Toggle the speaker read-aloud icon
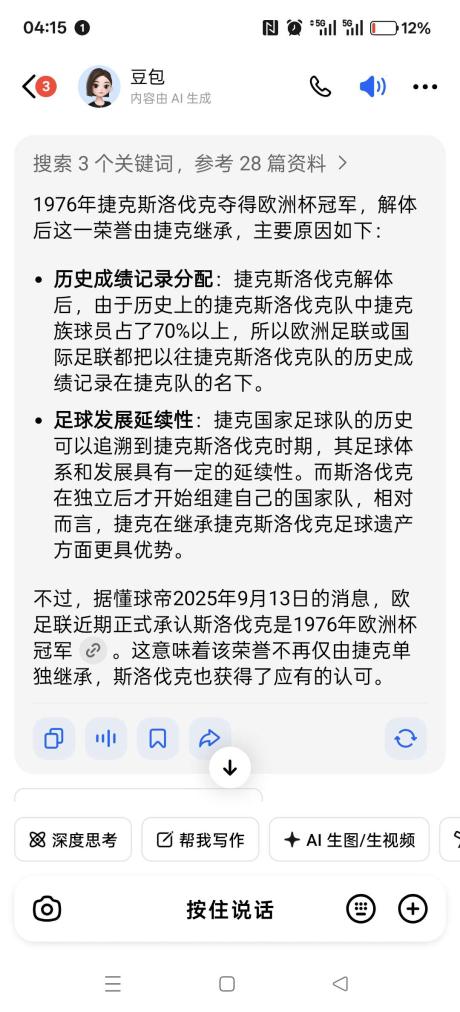 (x=373, y=86)
